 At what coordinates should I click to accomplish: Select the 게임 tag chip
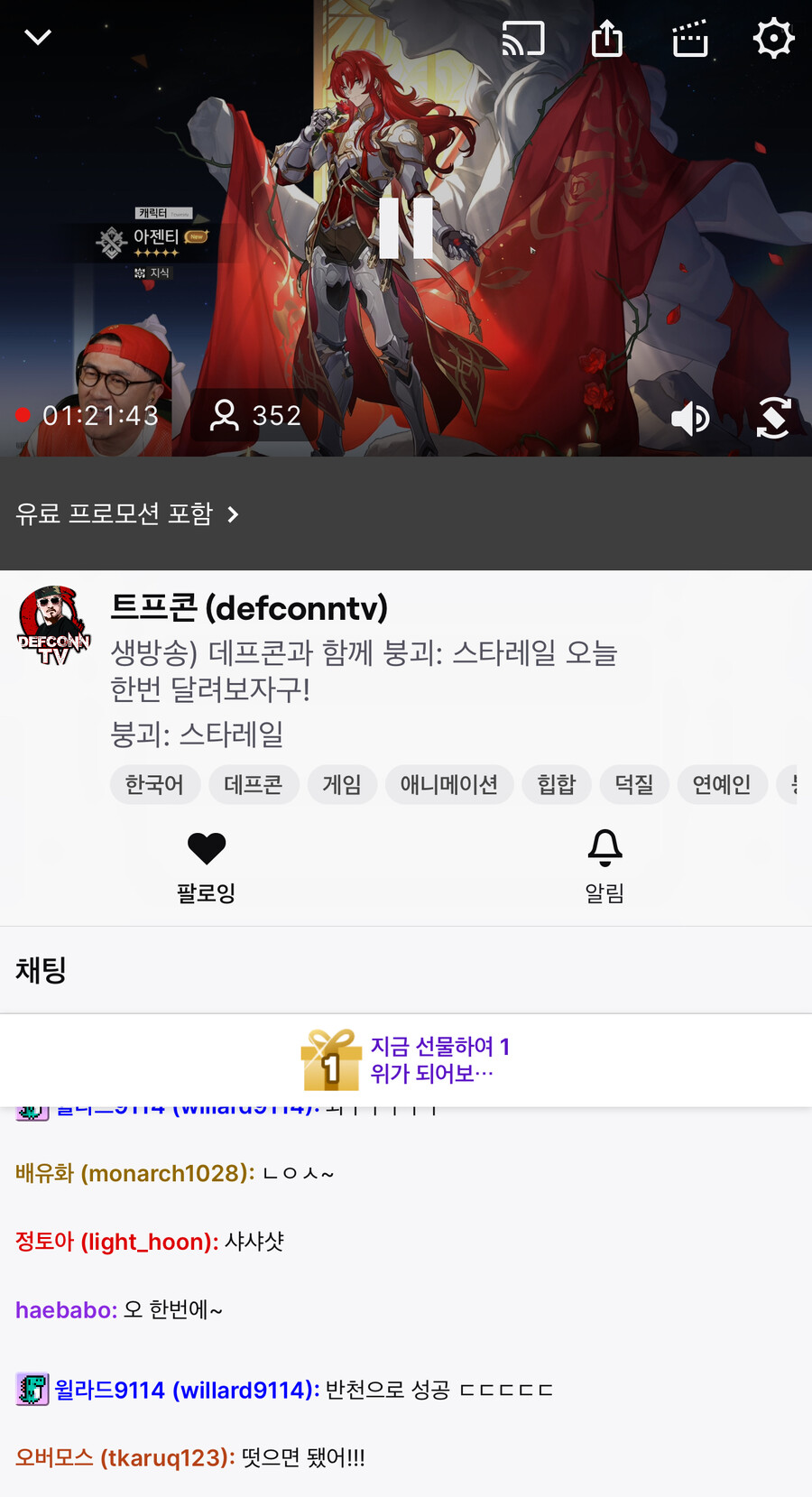[341, 784]
